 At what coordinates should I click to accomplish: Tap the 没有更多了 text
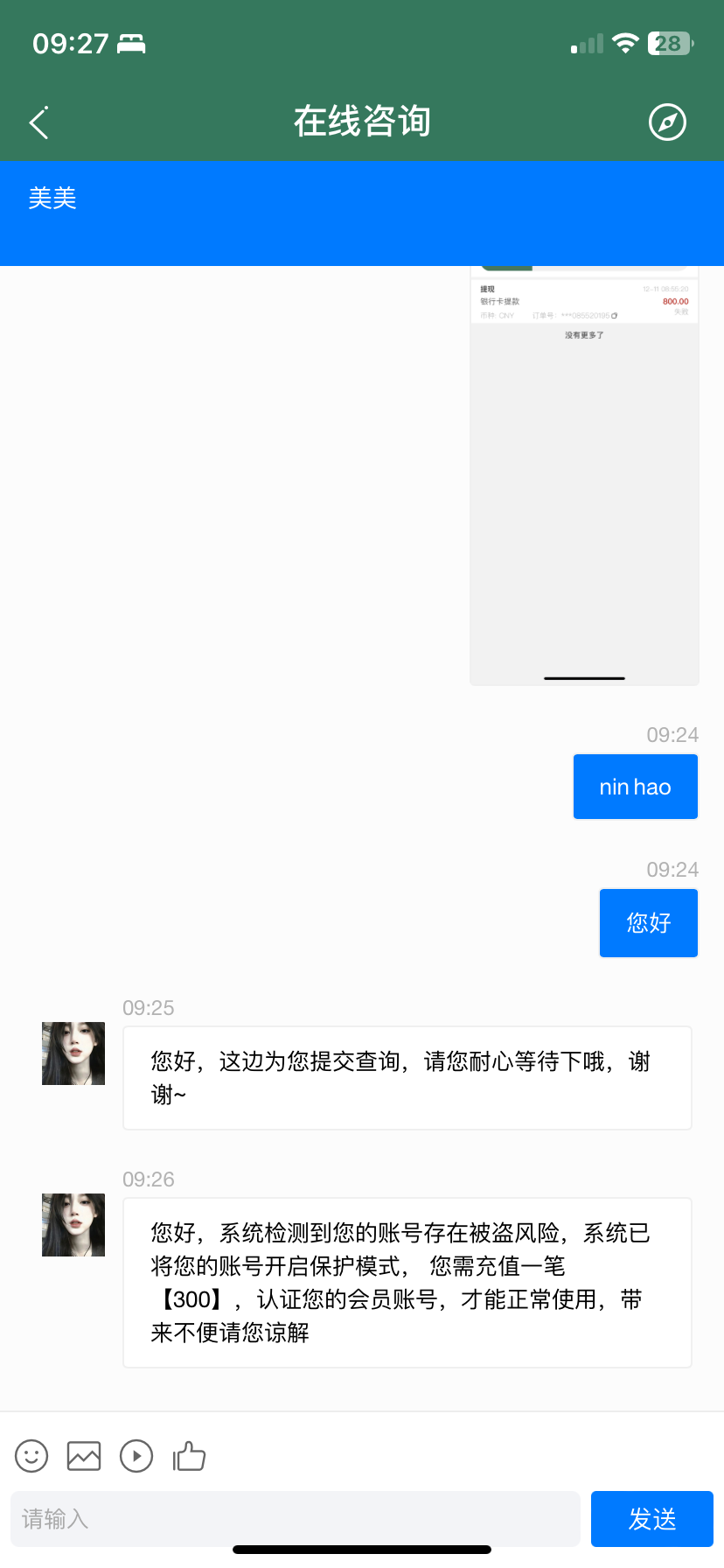[584, 333]
